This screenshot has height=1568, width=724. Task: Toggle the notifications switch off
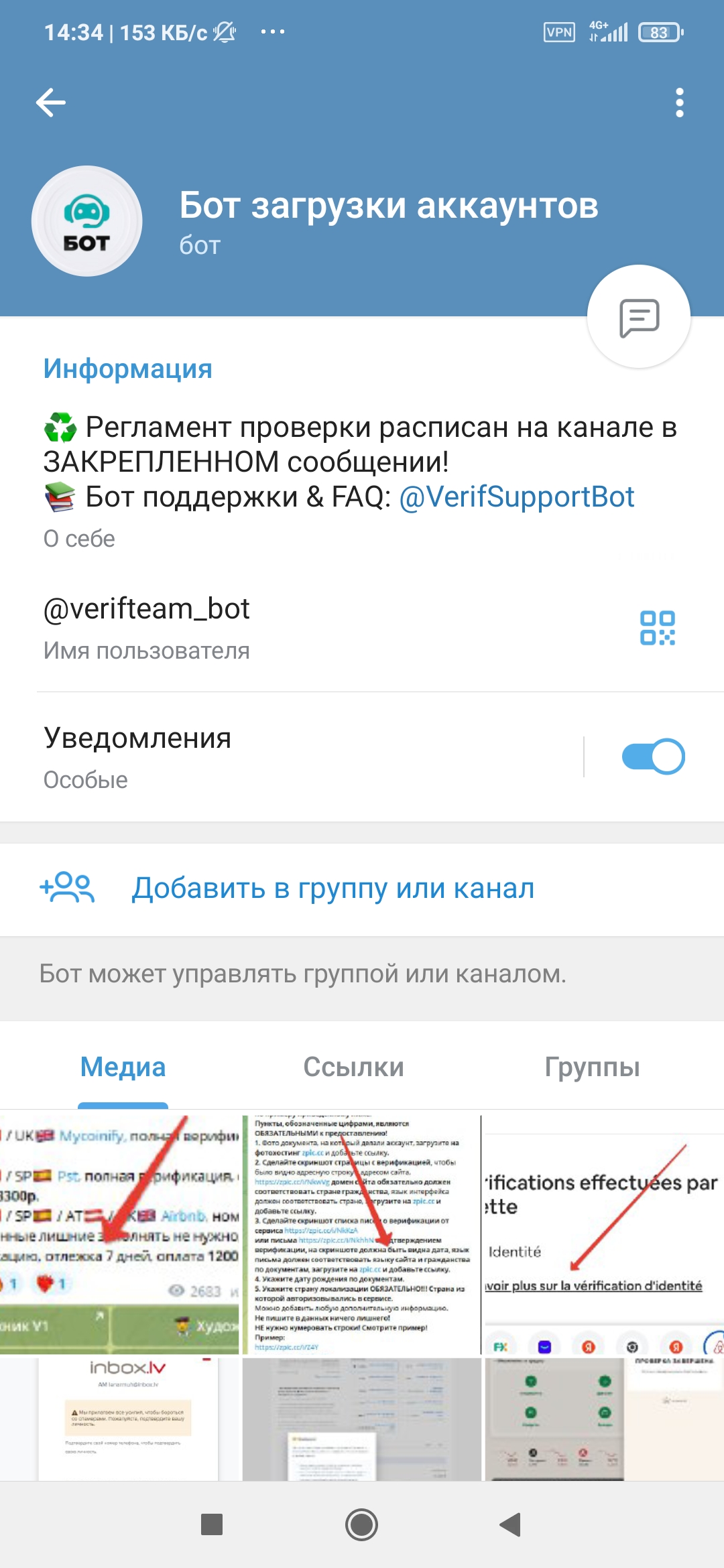(x=653, y=757)
